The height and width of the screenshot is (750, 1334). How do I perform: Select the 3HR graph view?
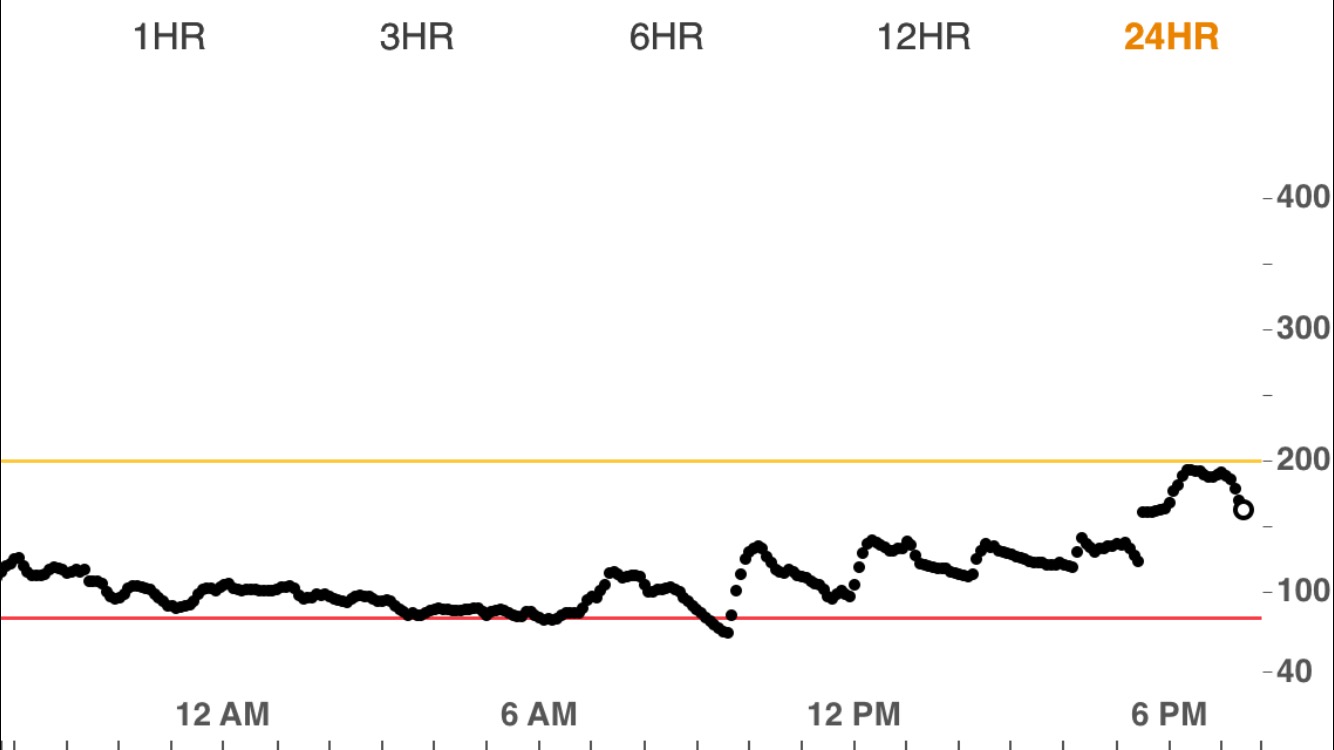pyautogui.click(x=417, y=38)
